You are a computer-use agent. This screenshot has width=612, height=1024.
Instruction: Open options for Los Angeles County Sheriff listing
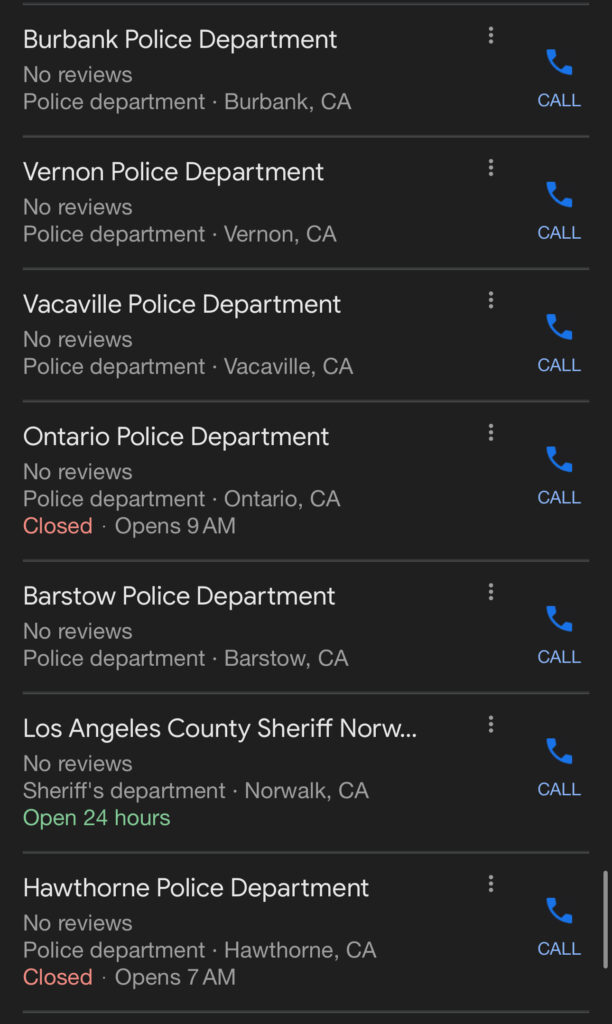point(491,724)
